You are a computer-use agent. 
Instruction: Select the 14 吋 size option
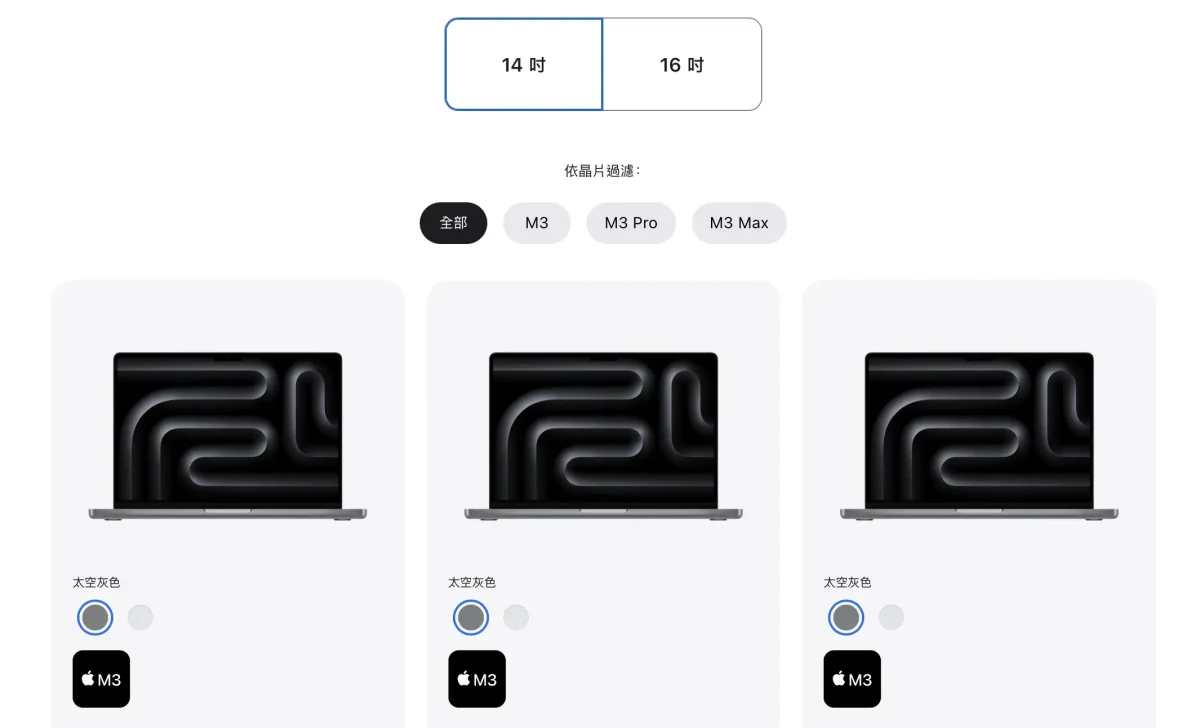(x=524, y=65)
